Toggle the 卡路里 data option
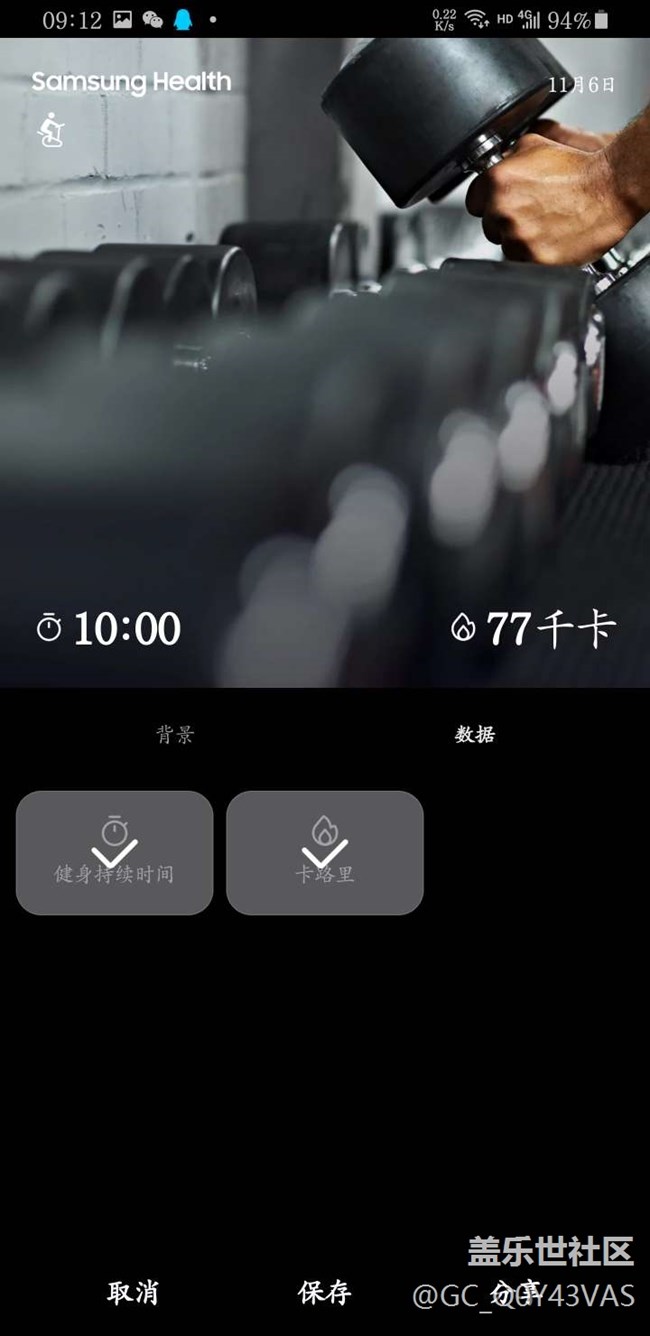 coord(325,853)
